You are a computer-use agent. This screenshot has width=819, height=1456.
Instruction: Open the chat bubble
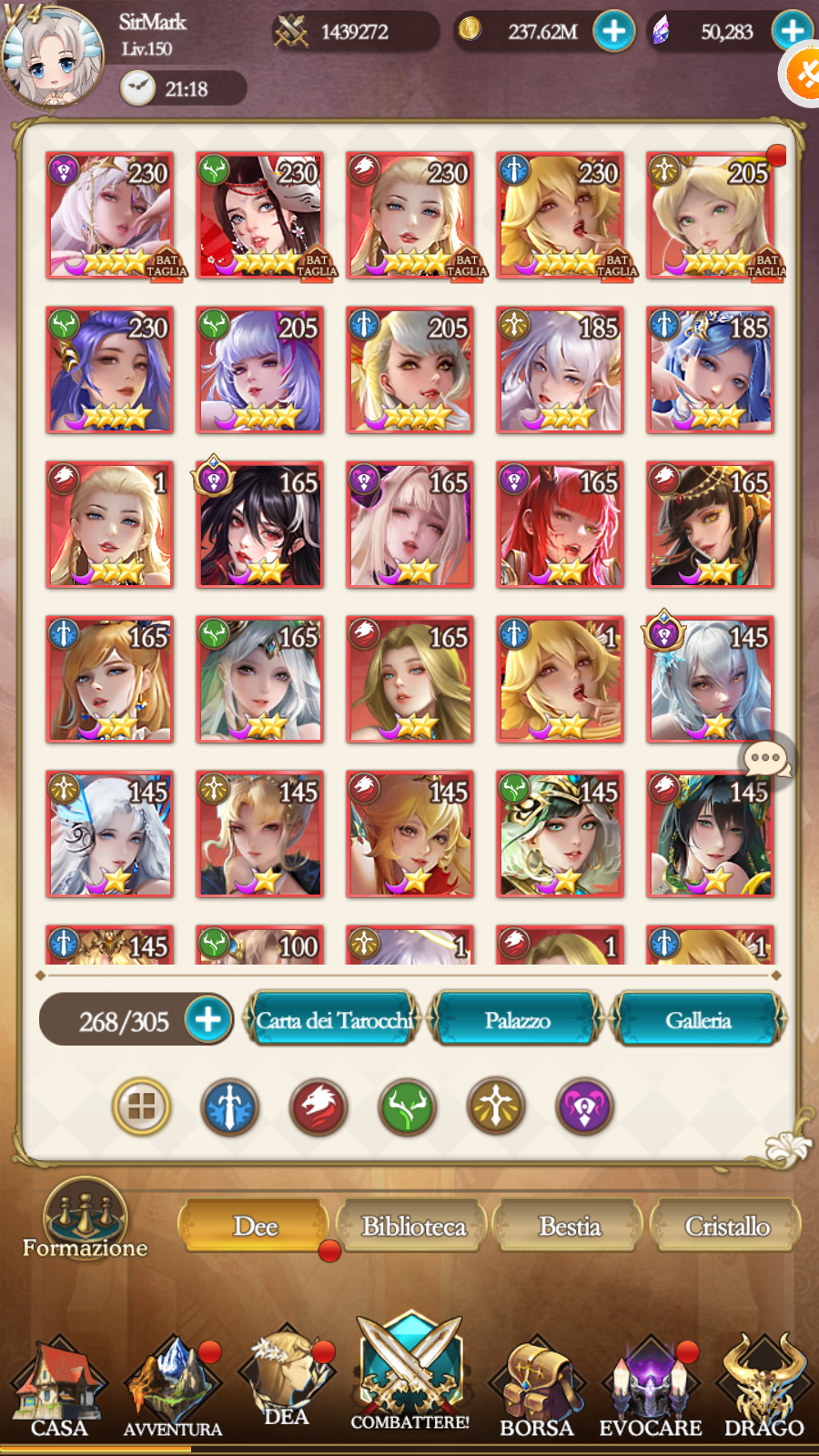tap(766, 758)
